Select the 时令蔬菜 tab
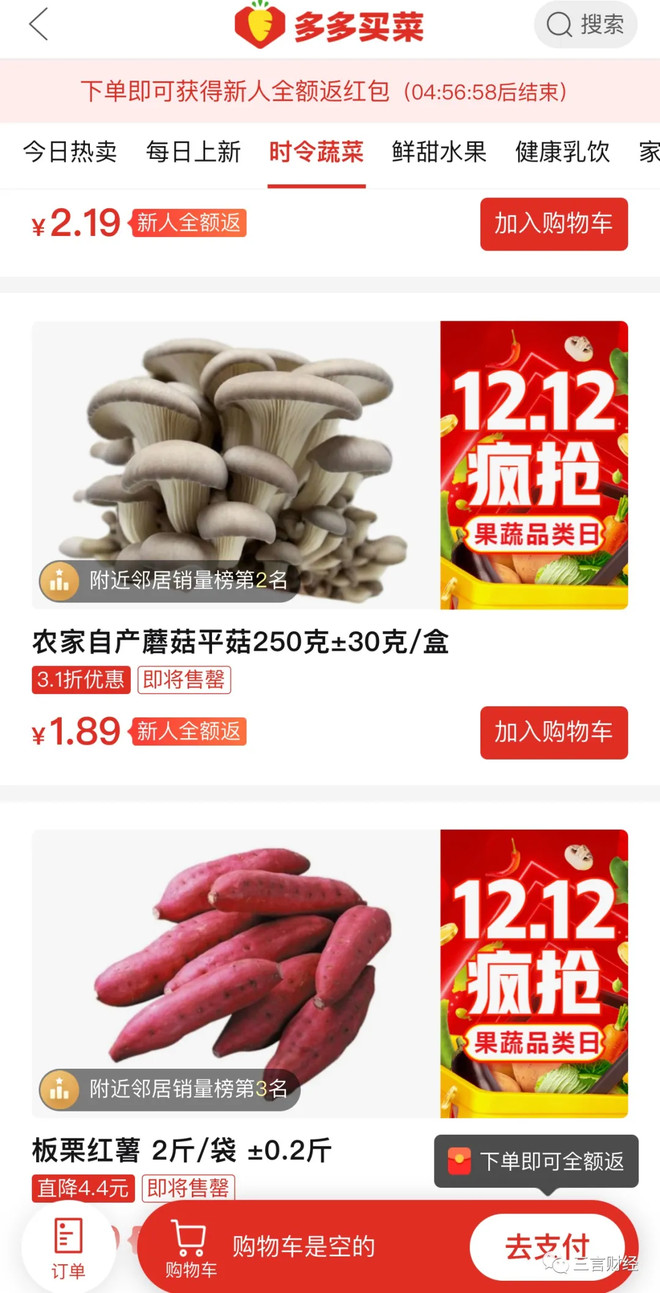The width and height of the screenshot is (660, 1293). [316, 152]
